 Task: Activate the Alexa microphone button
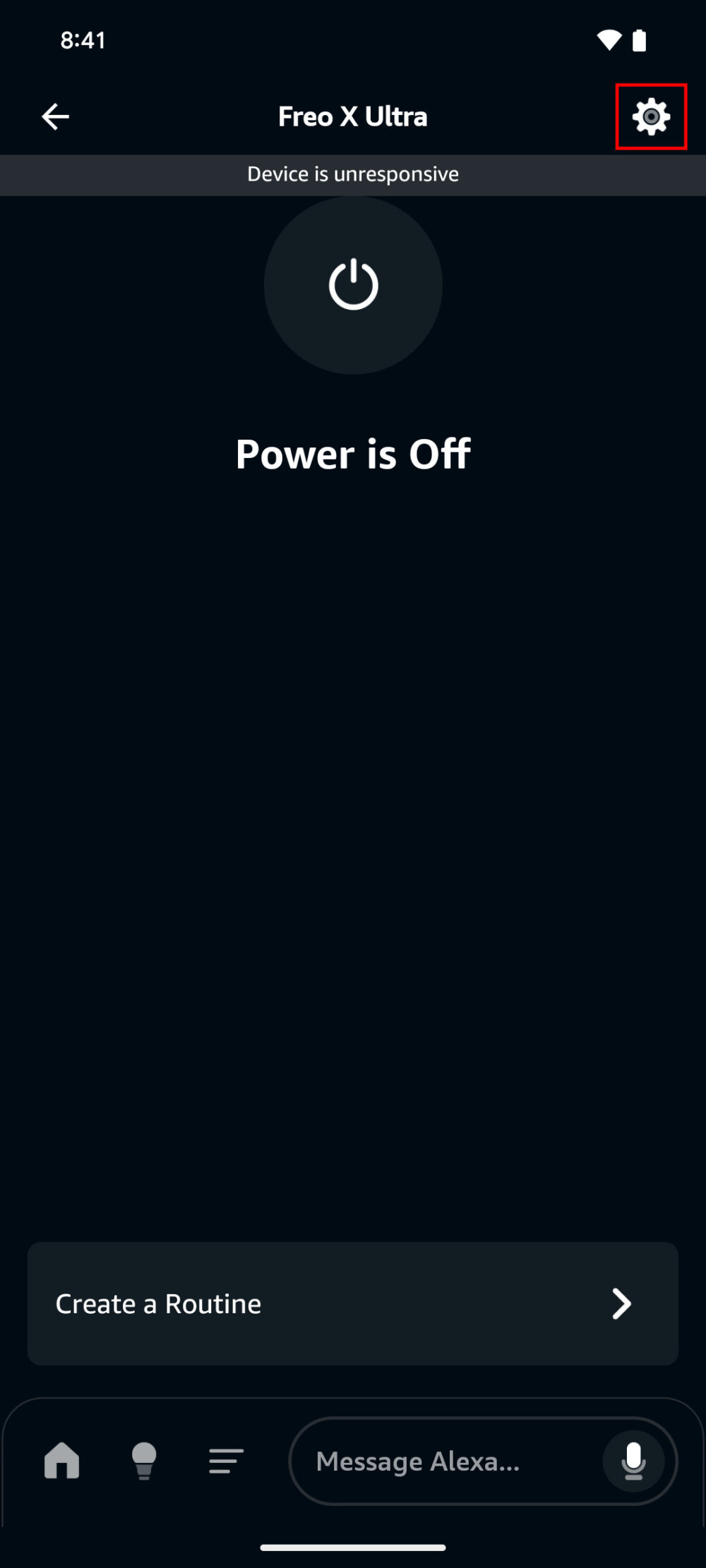[633, 1461]
